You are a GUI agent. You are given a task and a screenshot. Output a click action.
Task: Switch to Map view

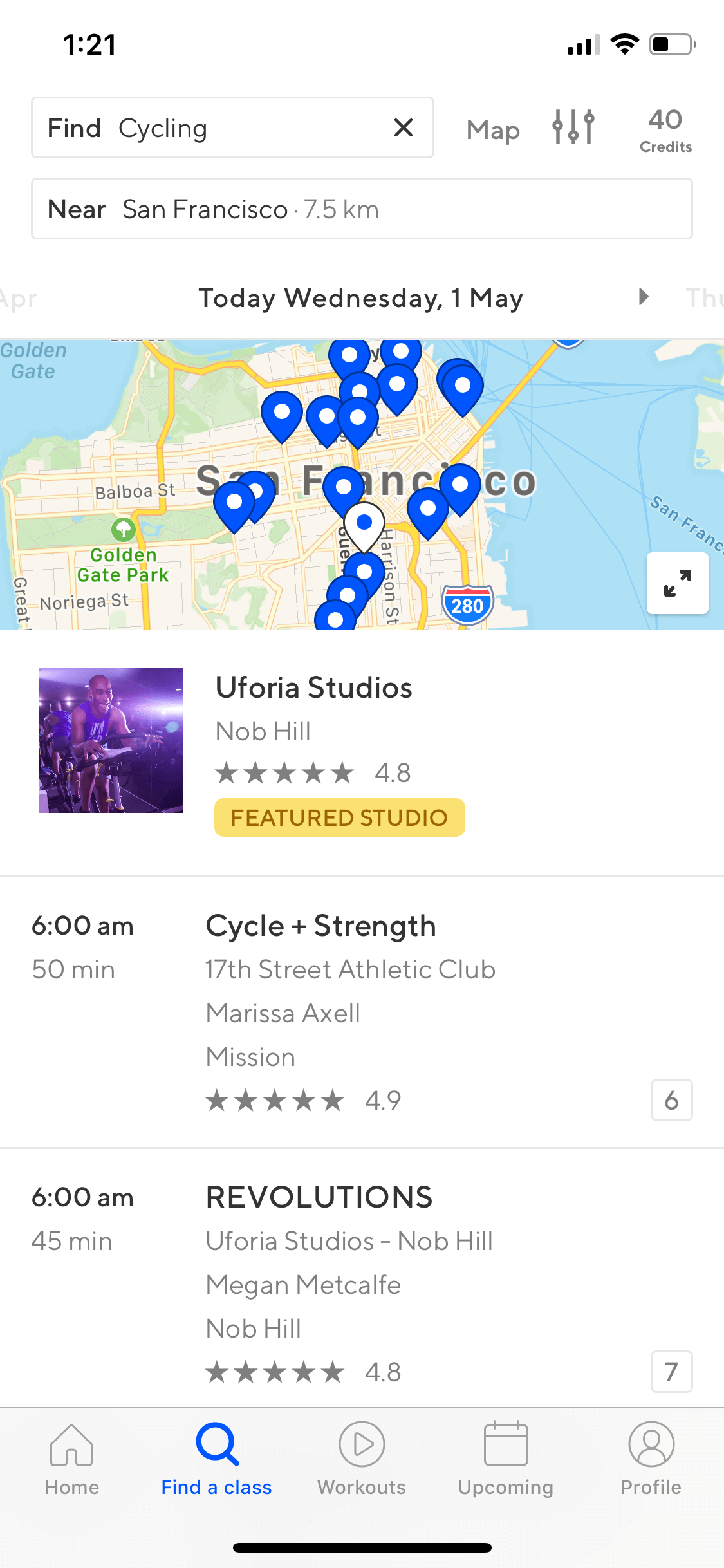point(493,130)
